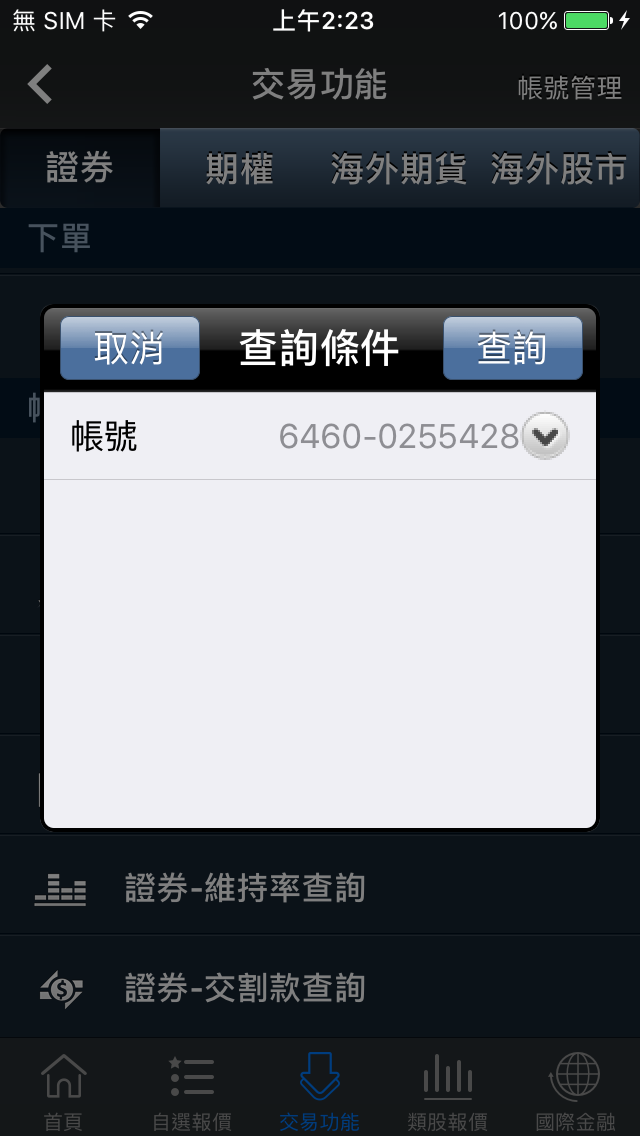This screenshot has height=1136, width=640.
Task: Open 帳號管理 account management
Action: click(x=569, y=88)
